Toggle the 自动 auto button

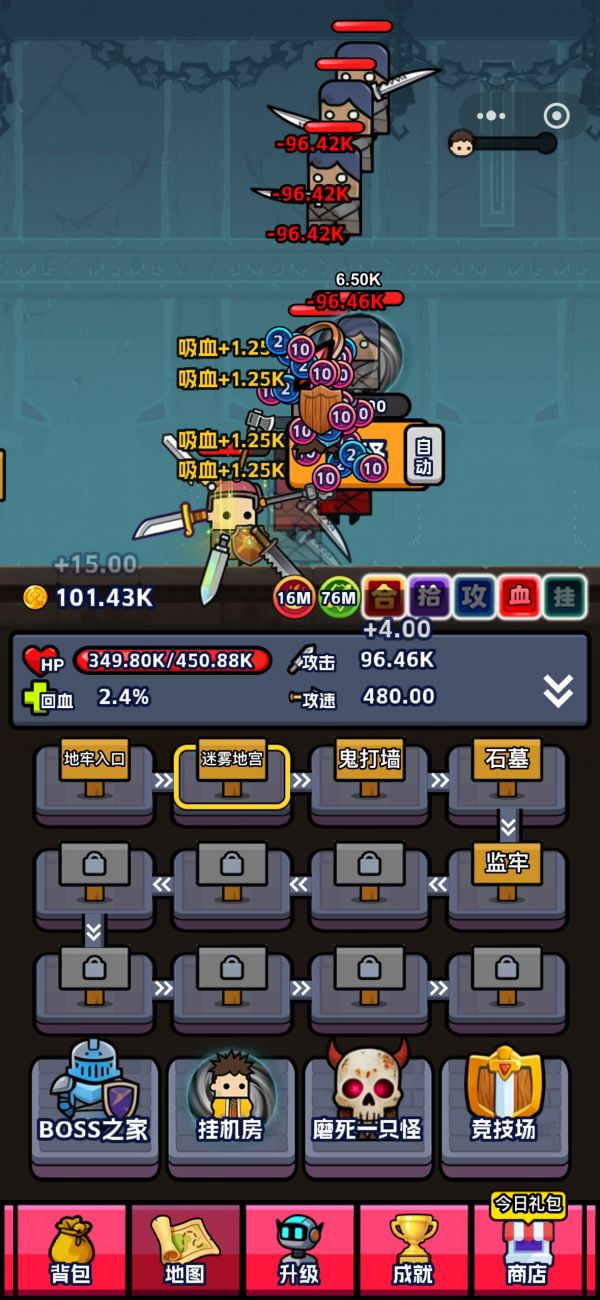pos(424,455)
